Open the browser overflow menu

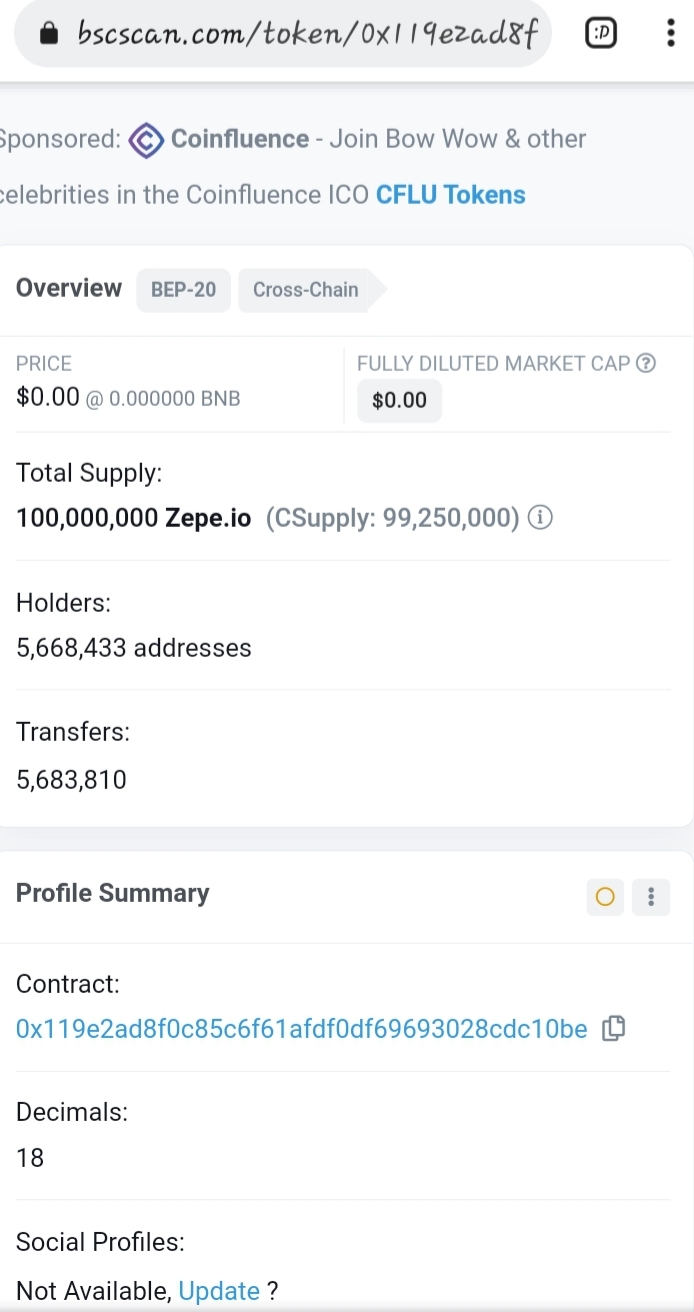[x=670, y=35]
